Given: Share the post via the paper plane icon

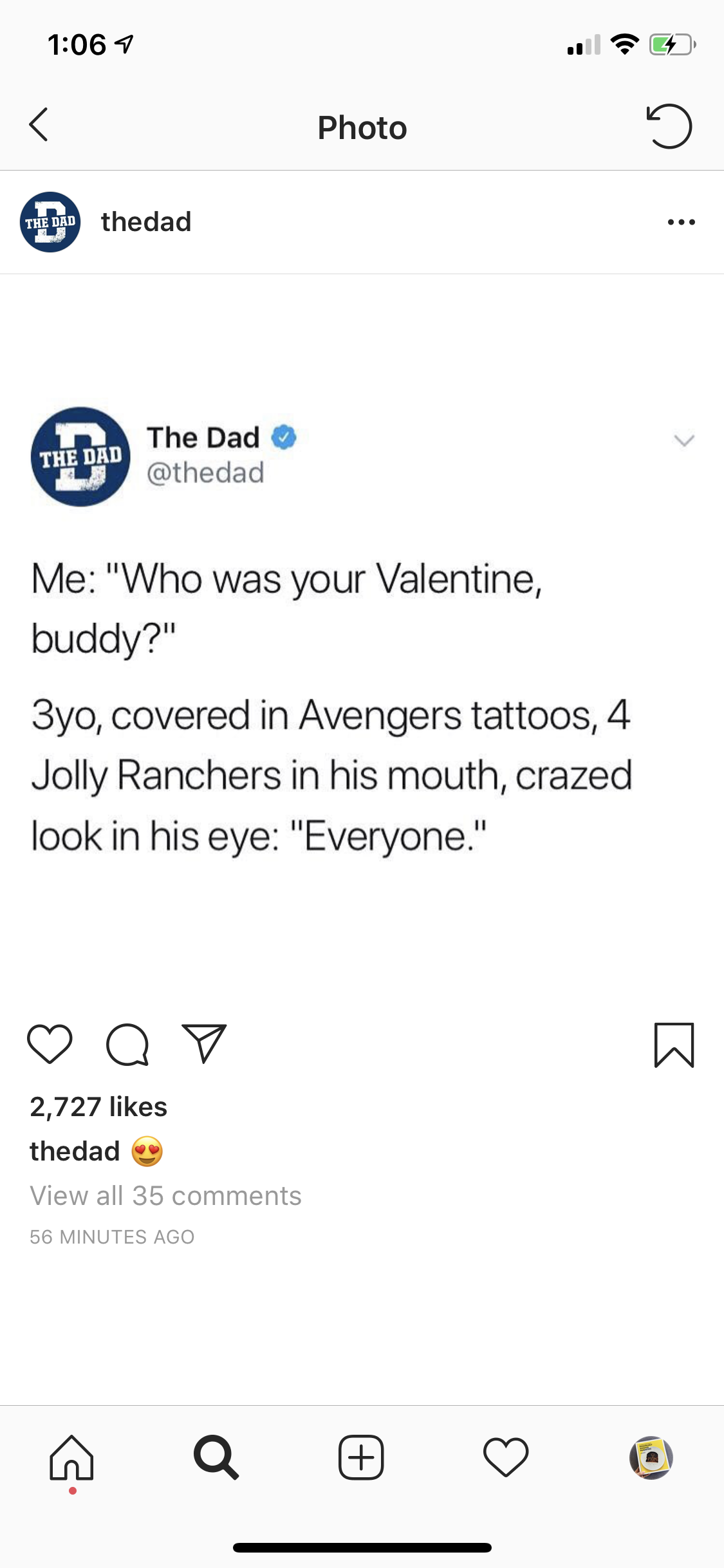Looking at the screenshot, I should pyautogui.click(x=205, y=1043).
